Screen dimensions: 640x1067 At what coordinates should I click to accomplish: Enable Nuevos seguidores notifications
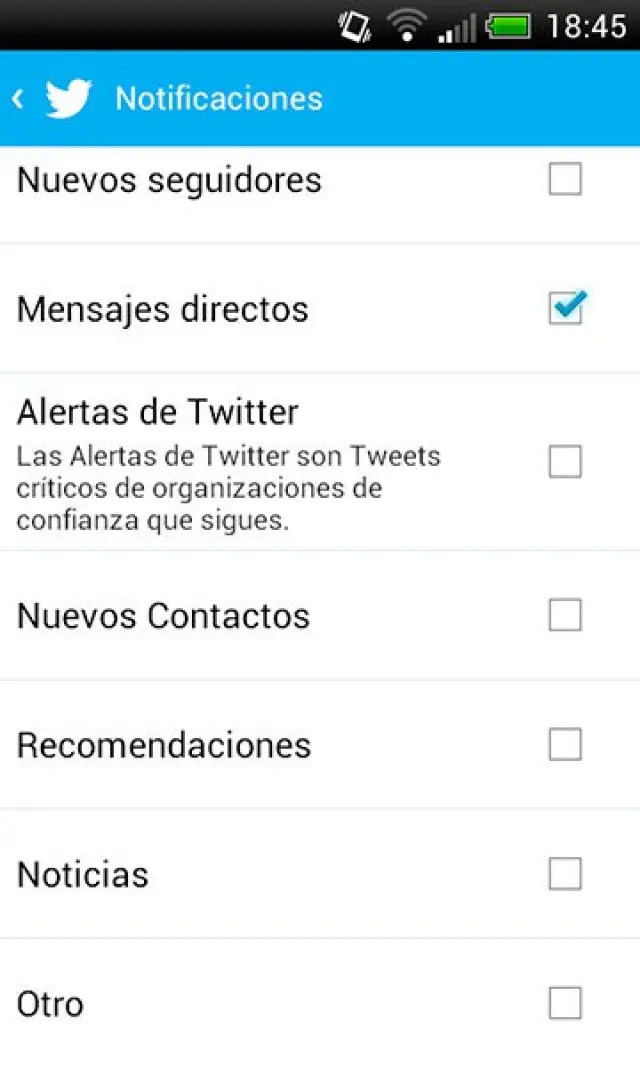click(x=565, y=180)
